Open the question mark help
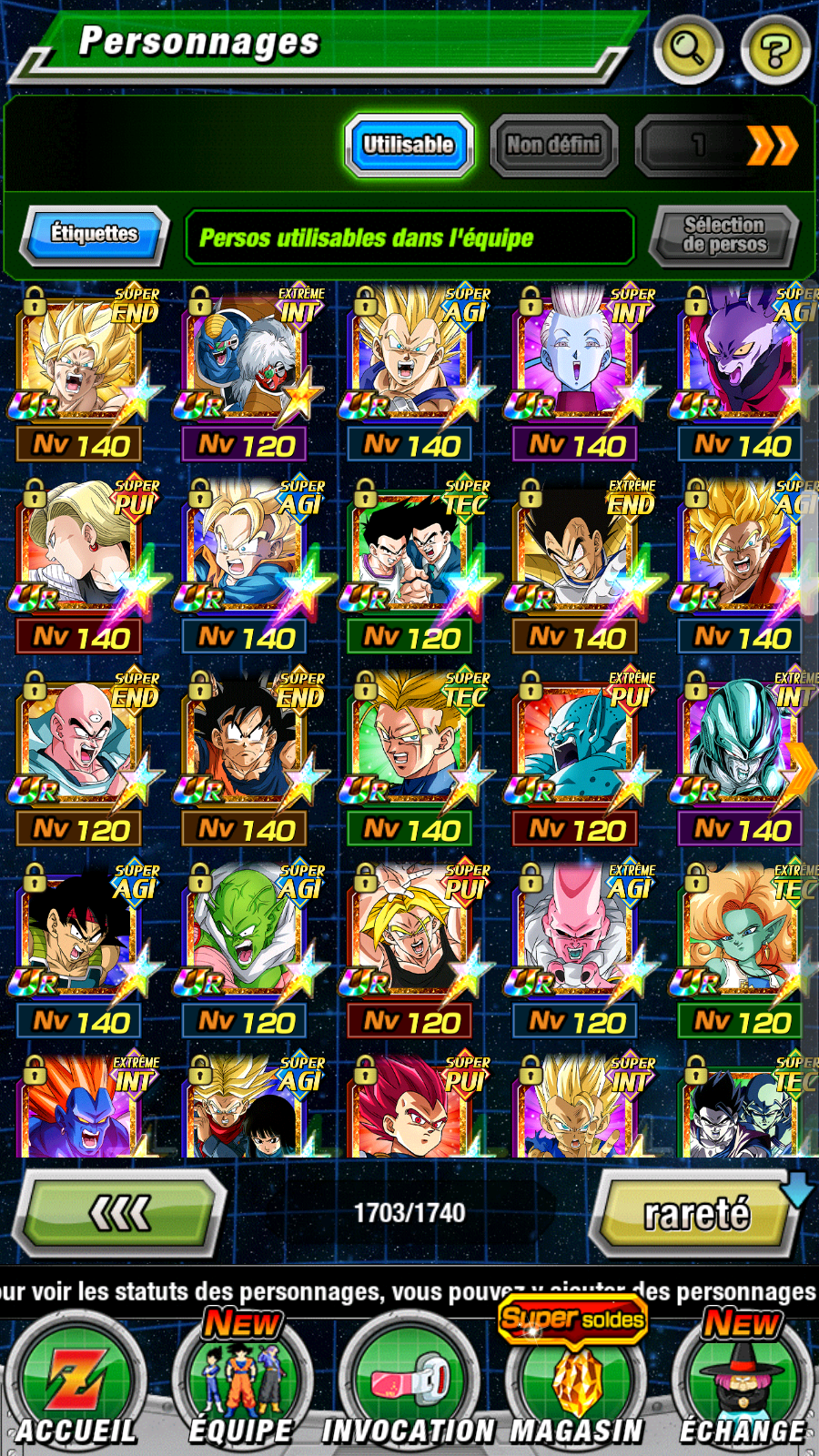819x1456 pixels. [774, 50]
